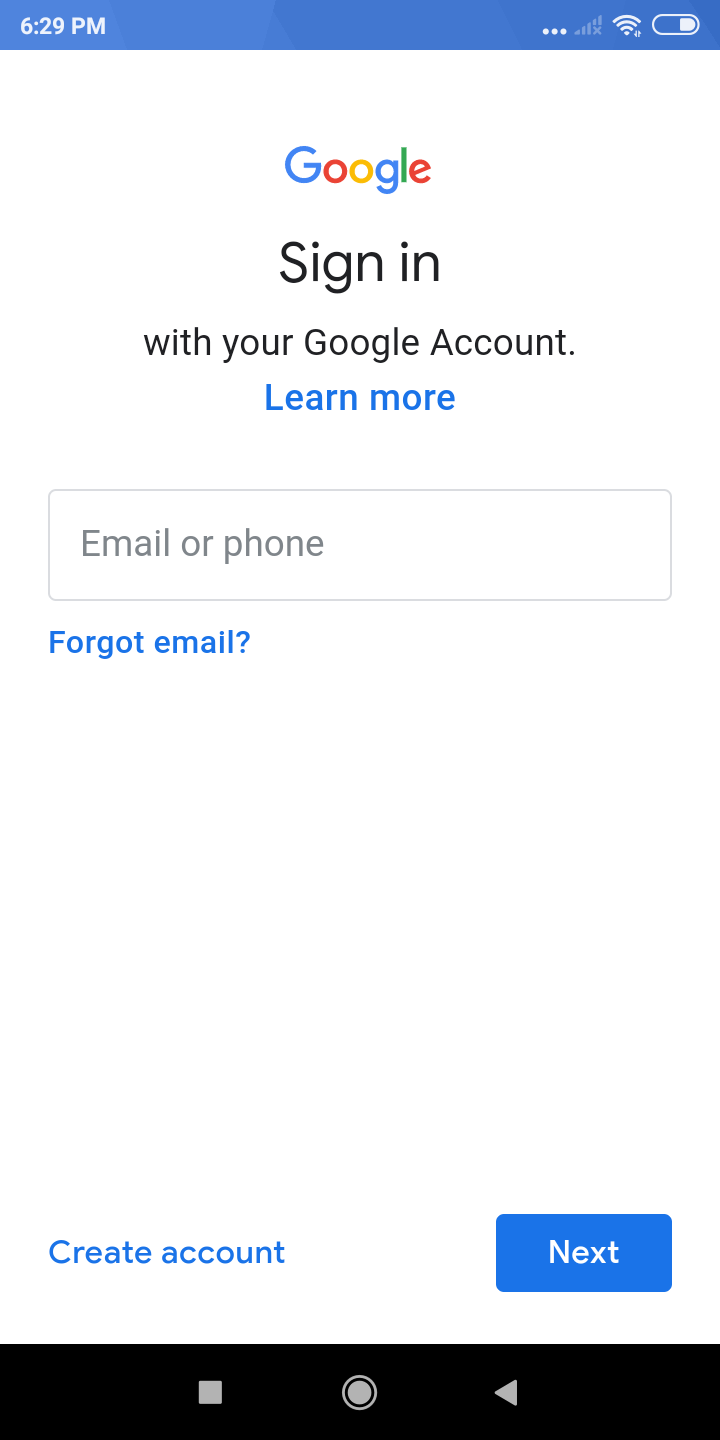720x1440 pixels.
Task: Click the Email or phone placeholder text
Action: point(201,544)
